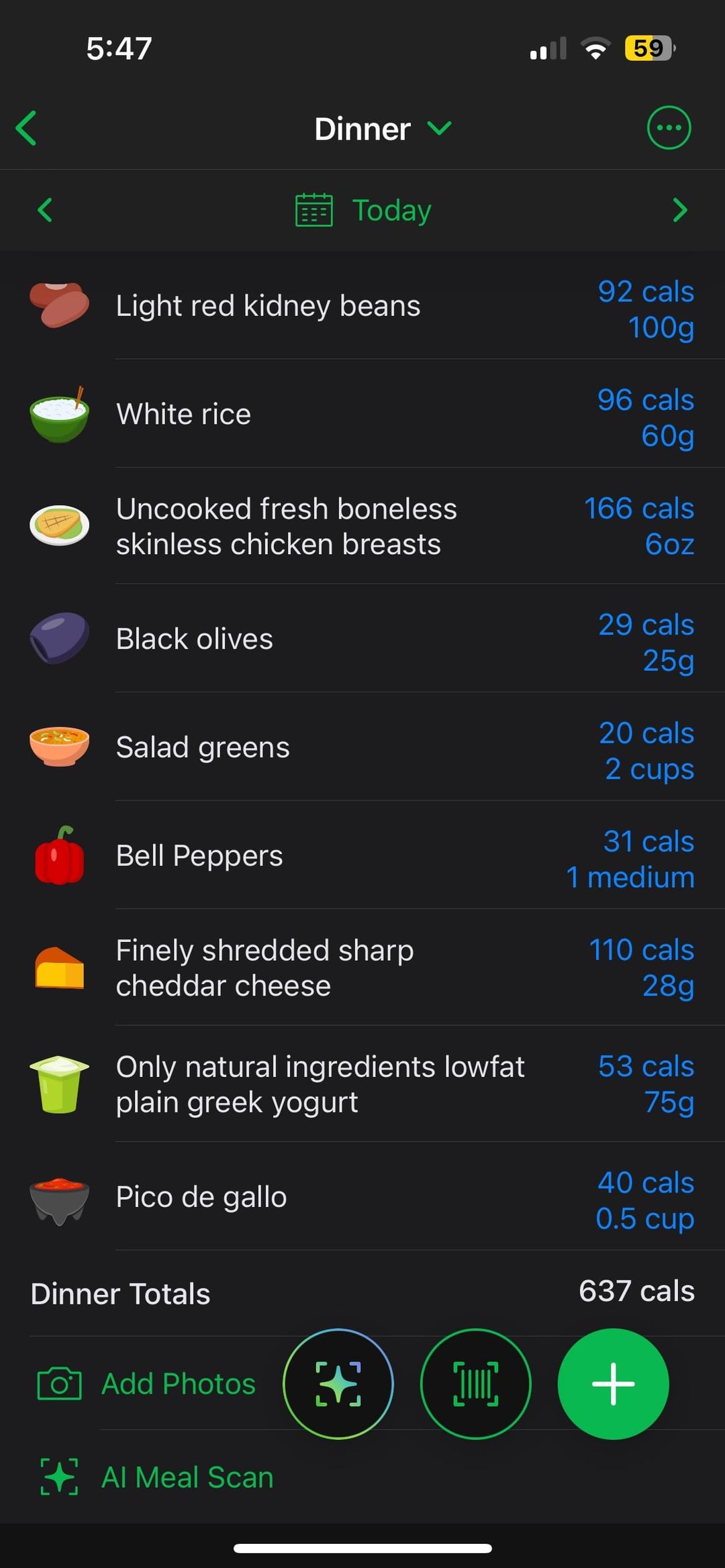Viewport: 725px width, 1568px height.
Task: Add a food with the plus button
Action: click(x=613, y=1384)
